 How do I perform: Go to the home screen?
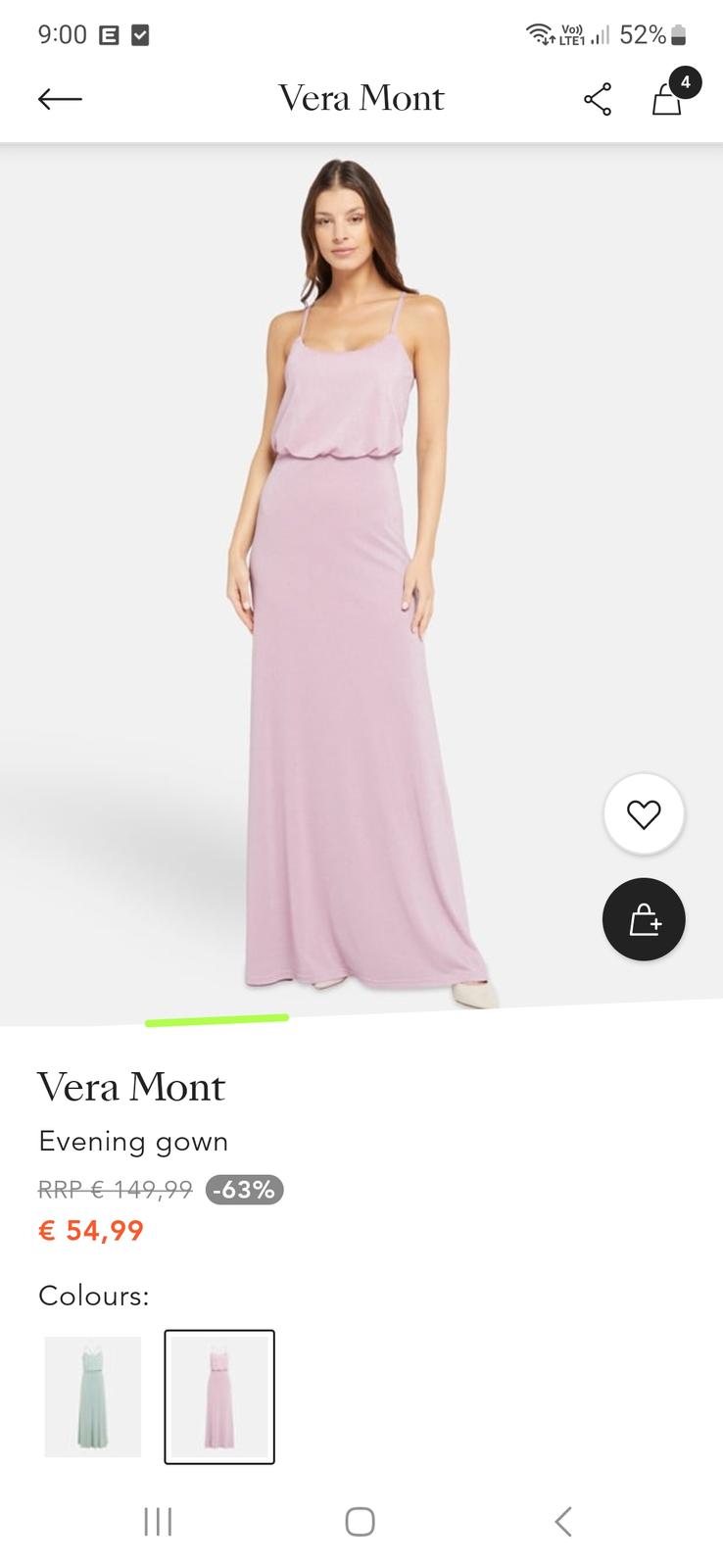pos(361,1521)
